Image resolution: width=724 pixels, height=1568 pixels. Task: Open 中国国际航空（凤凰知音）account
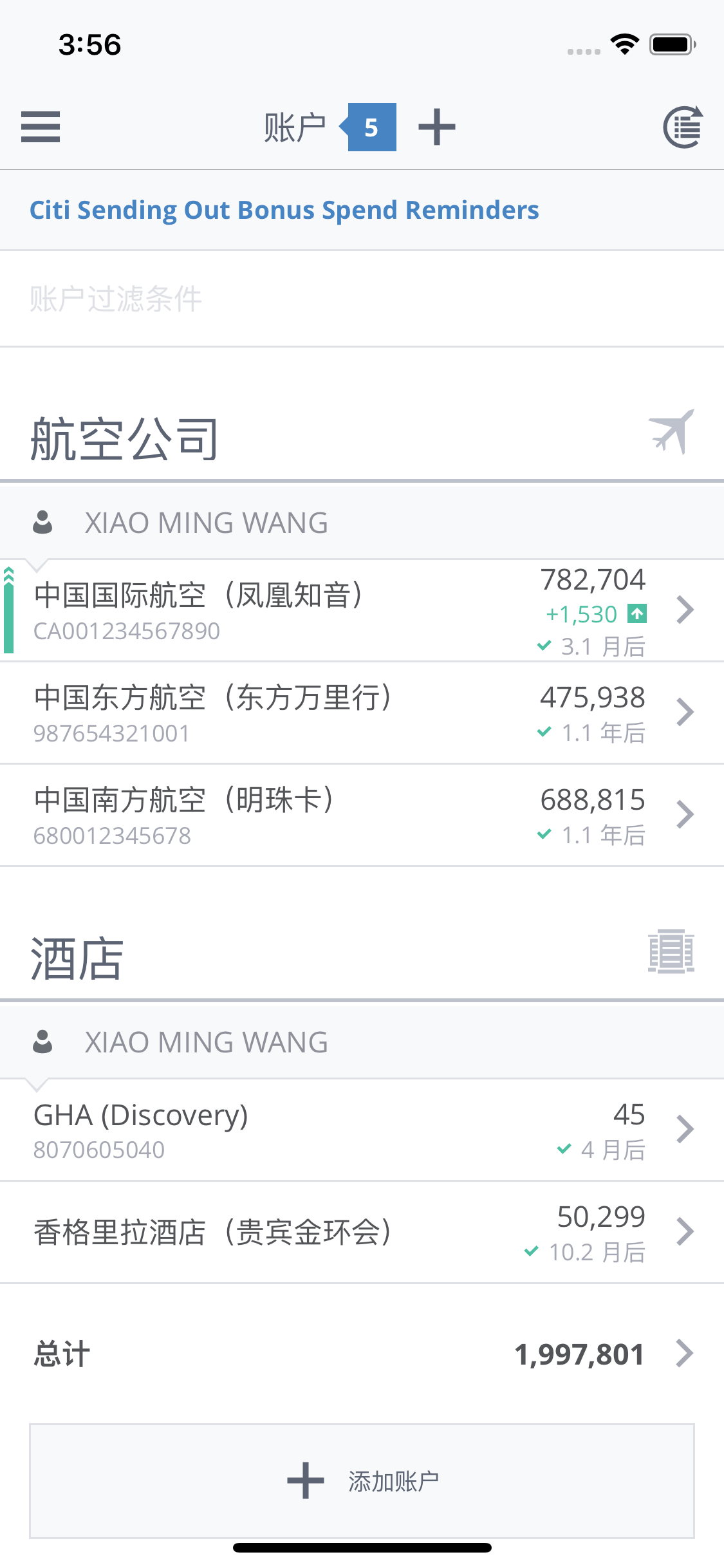pos(362,610)
